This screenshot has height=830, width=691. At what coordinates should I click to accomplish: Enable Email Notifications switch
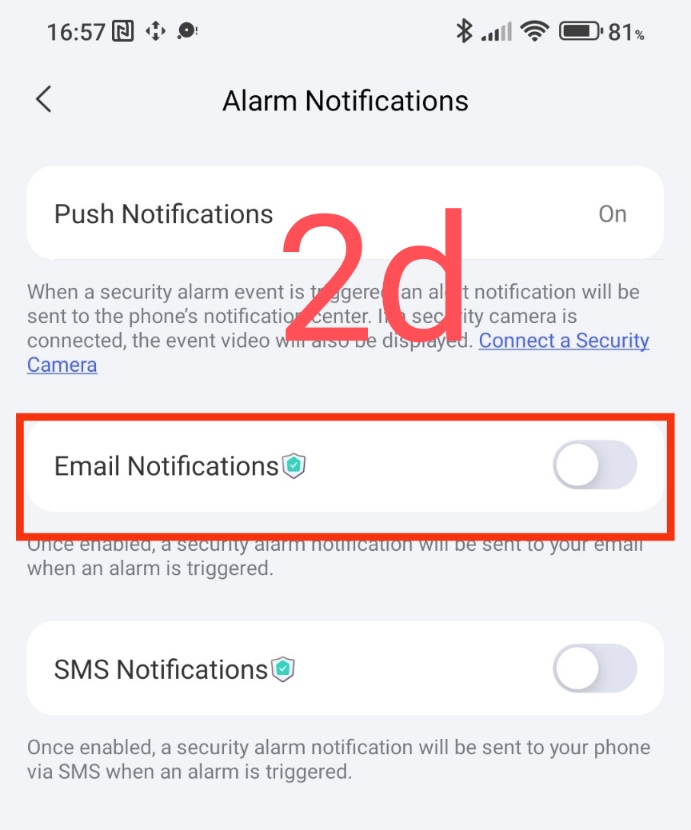pyautogui.click(x=594, y=466)
